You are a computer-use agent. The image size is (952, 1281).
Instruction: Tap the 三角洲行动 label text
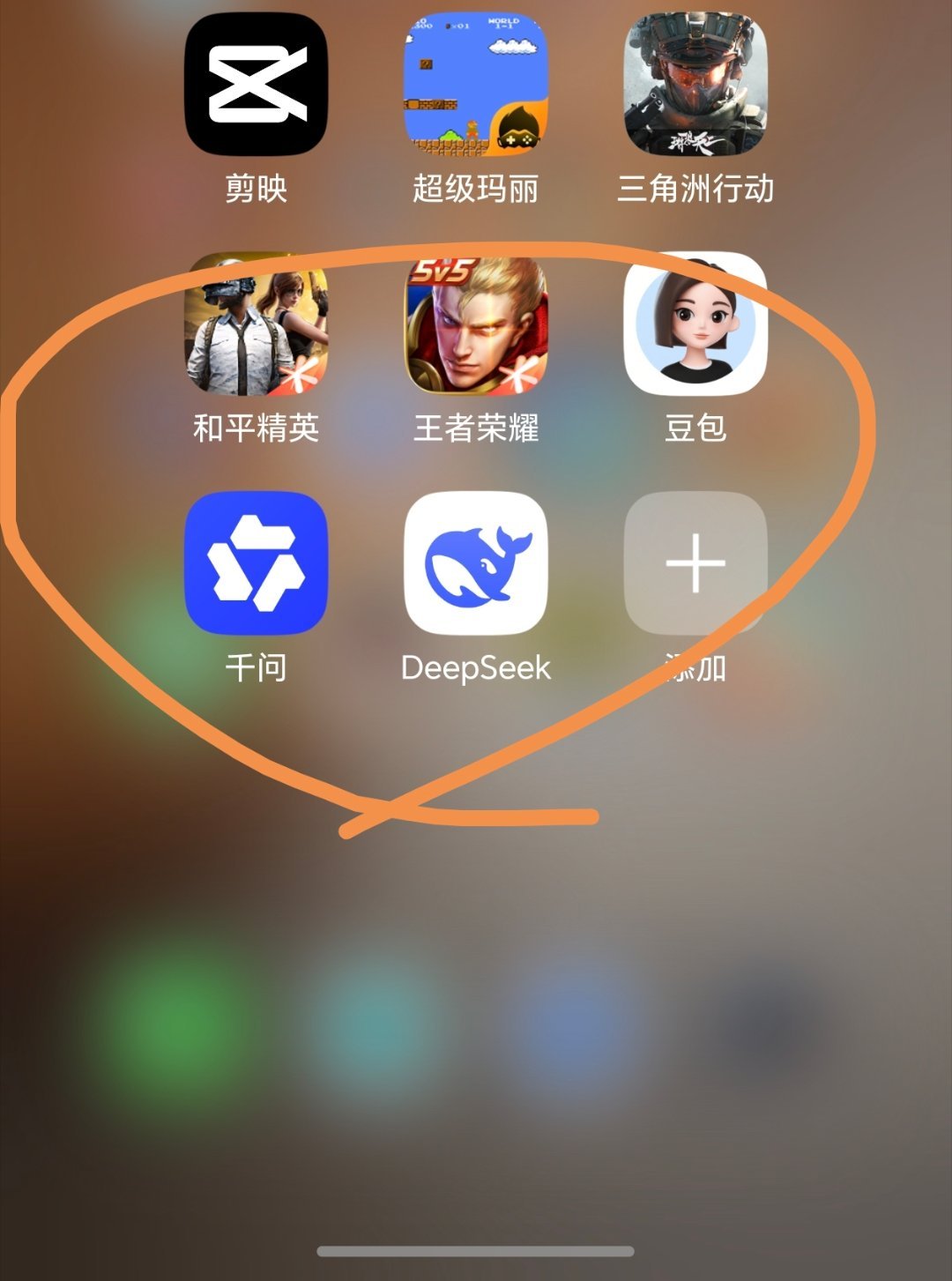(x=695, y=187)
